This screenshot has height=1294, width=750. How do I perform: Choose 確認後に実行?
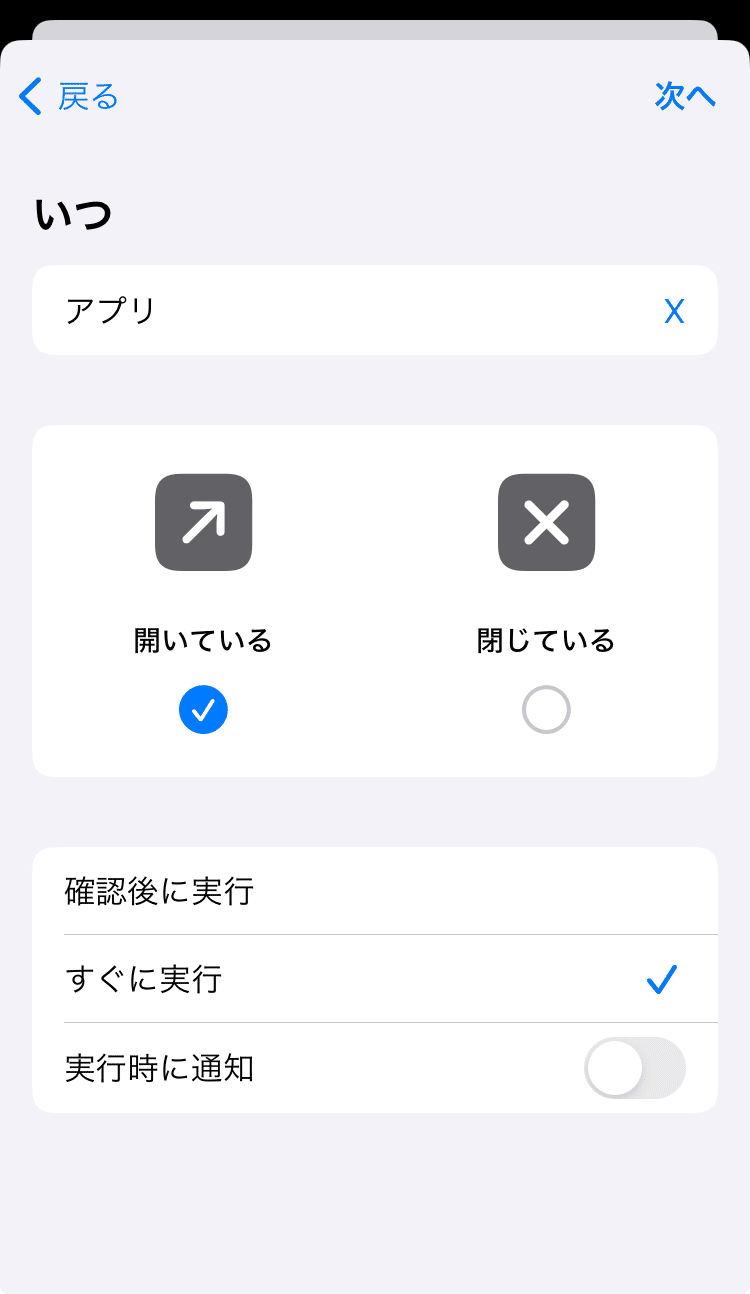coord(375,891)
